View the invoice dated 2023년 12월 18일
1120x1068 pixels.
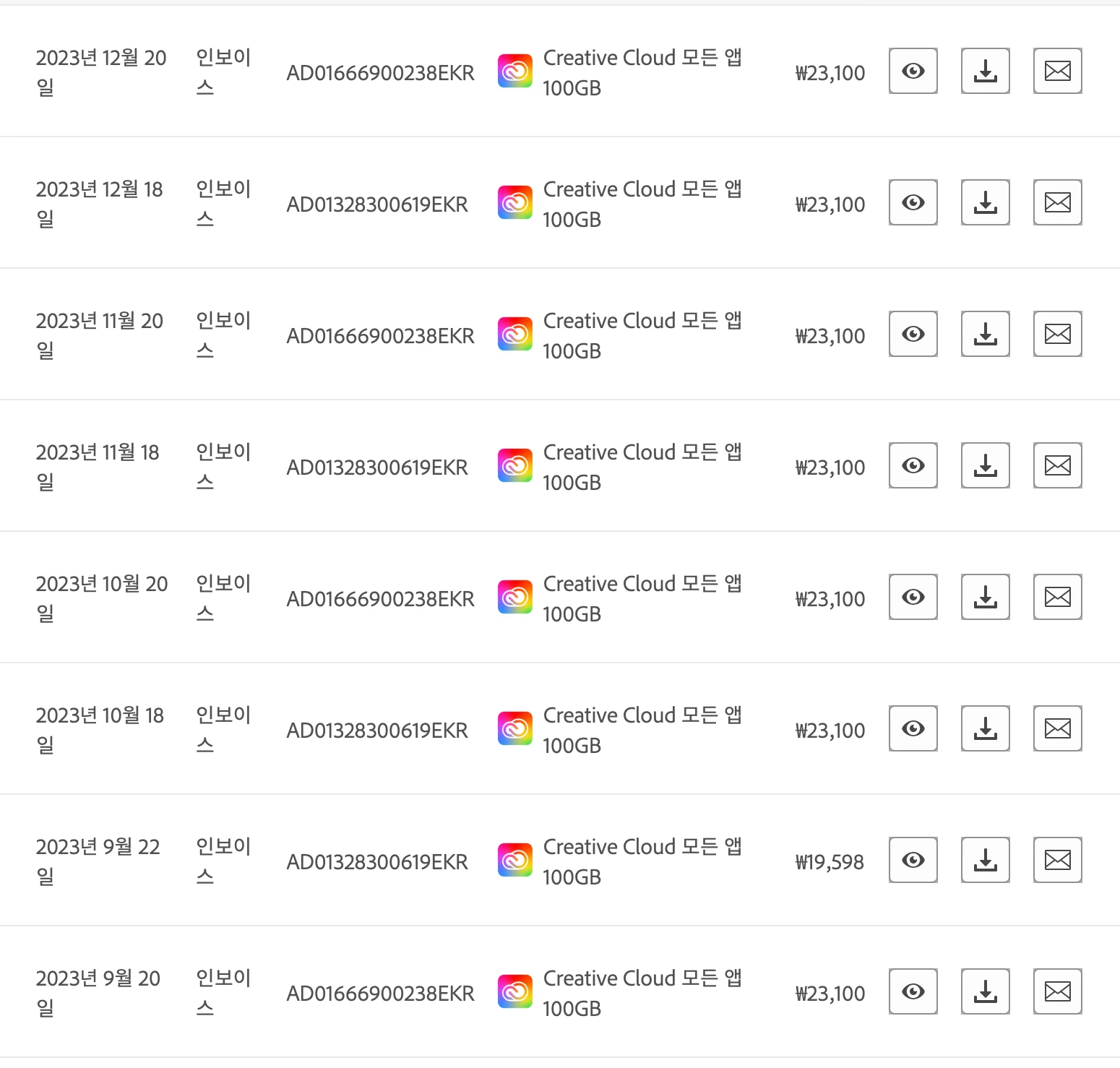point(913,202)
